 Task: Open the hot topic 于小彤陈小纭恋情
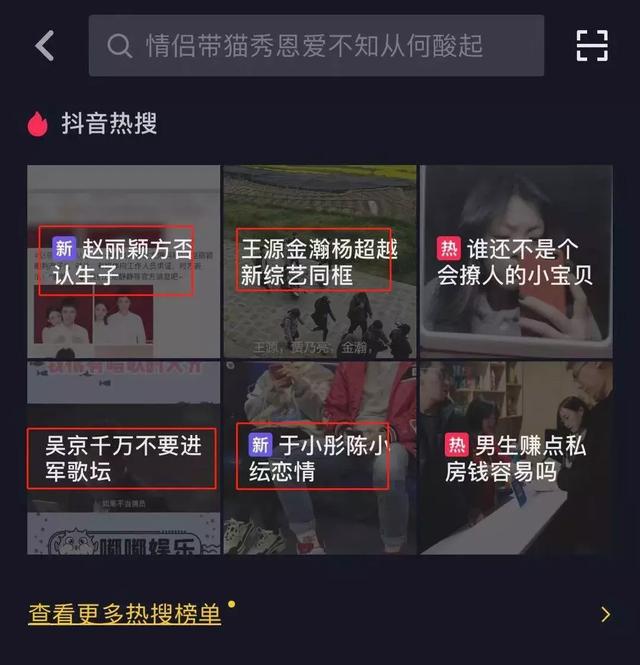(x=317, y=458)
